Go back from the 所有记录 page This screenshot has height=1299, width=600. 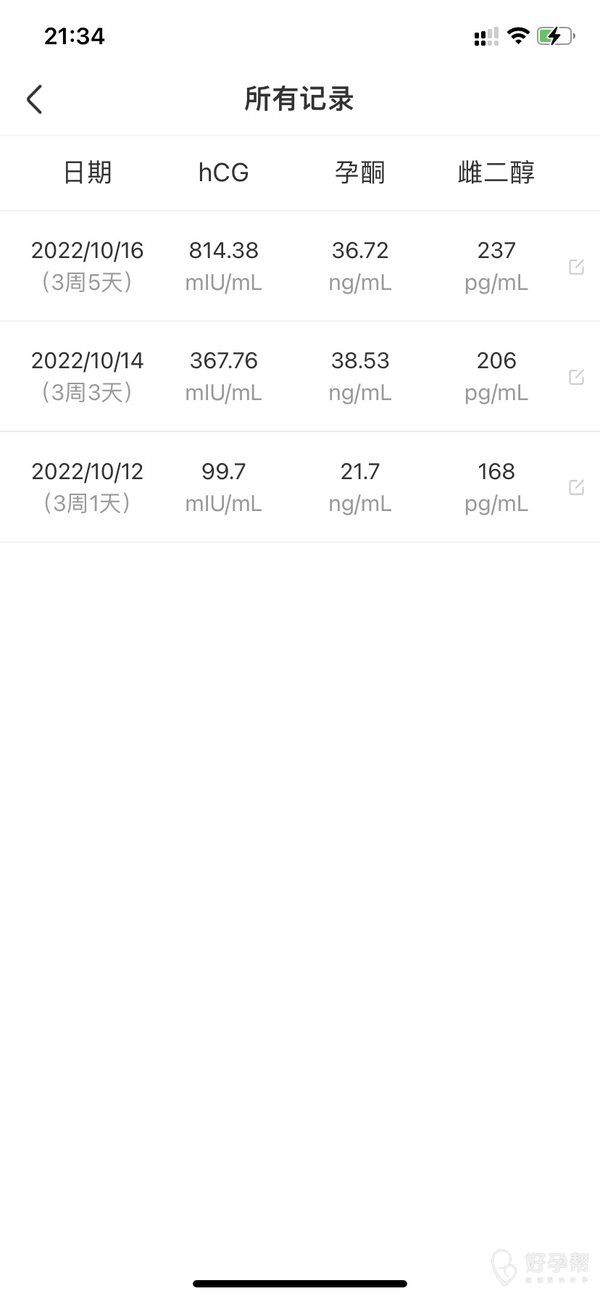[35, 99]
